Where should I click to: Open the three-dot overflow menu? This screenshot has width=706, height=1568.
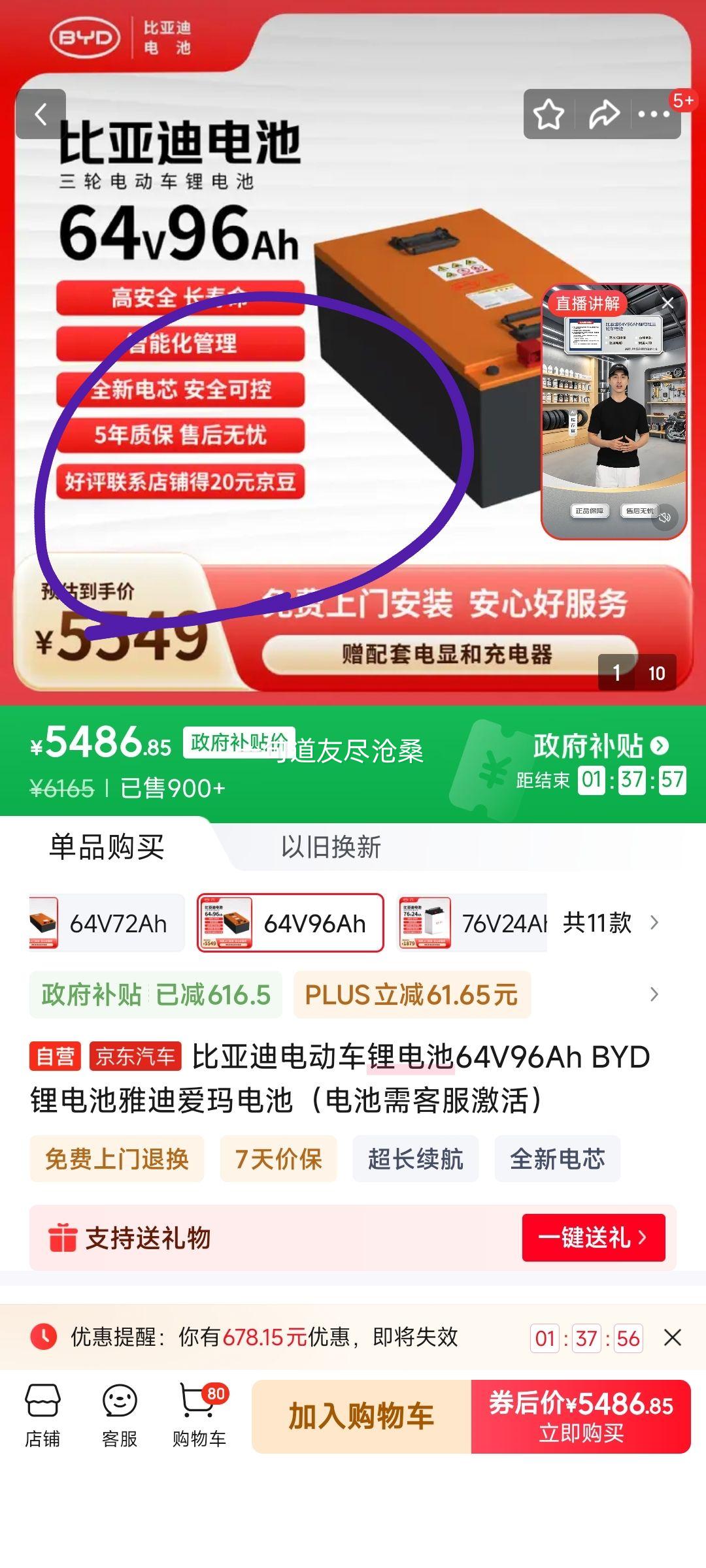click(654, 115)
